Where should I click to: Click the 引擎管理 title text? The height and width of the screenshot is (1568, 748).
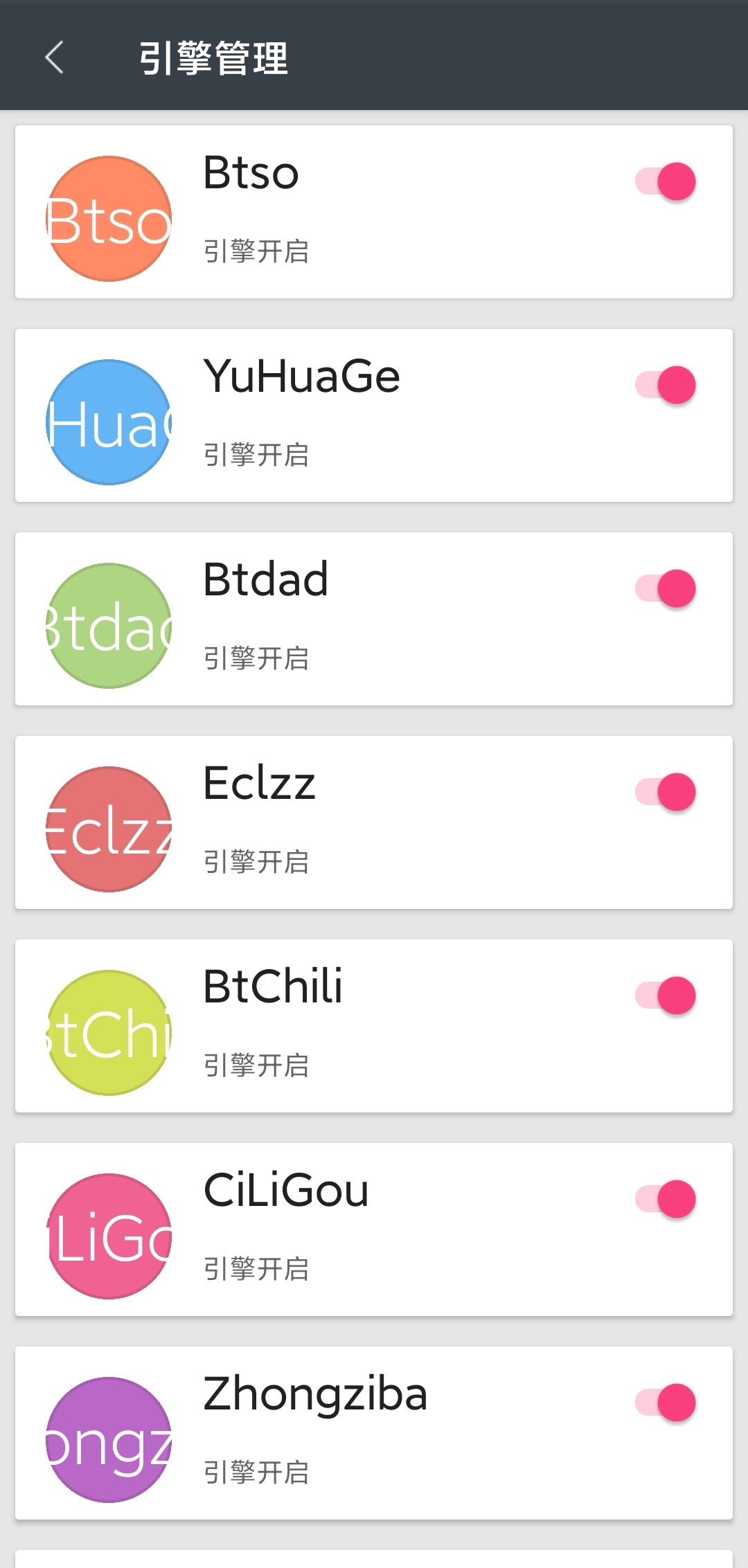tap(215, 59)
